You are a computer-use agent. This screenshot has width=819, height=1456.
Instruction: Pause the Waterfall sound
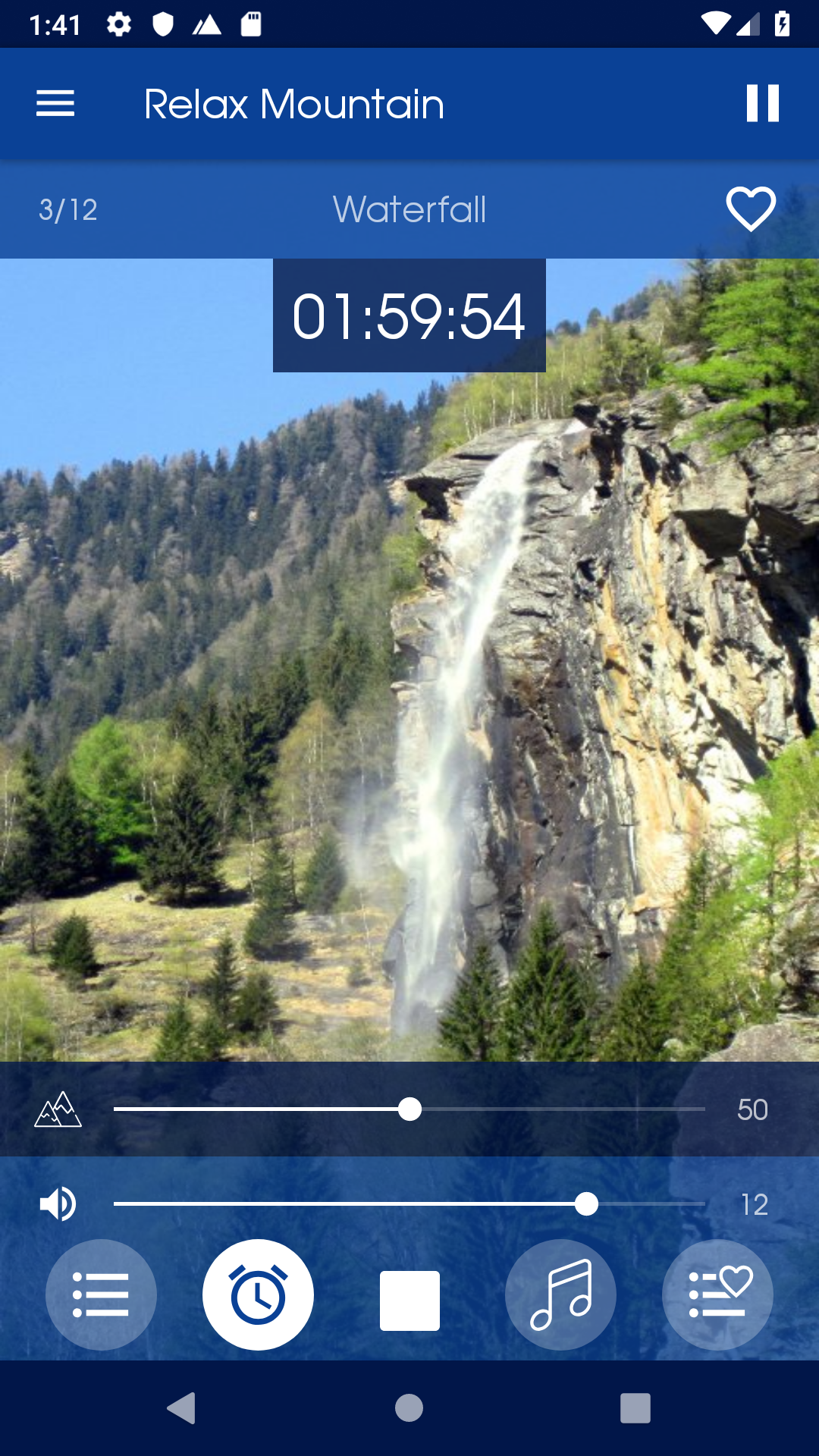(762, 103)
